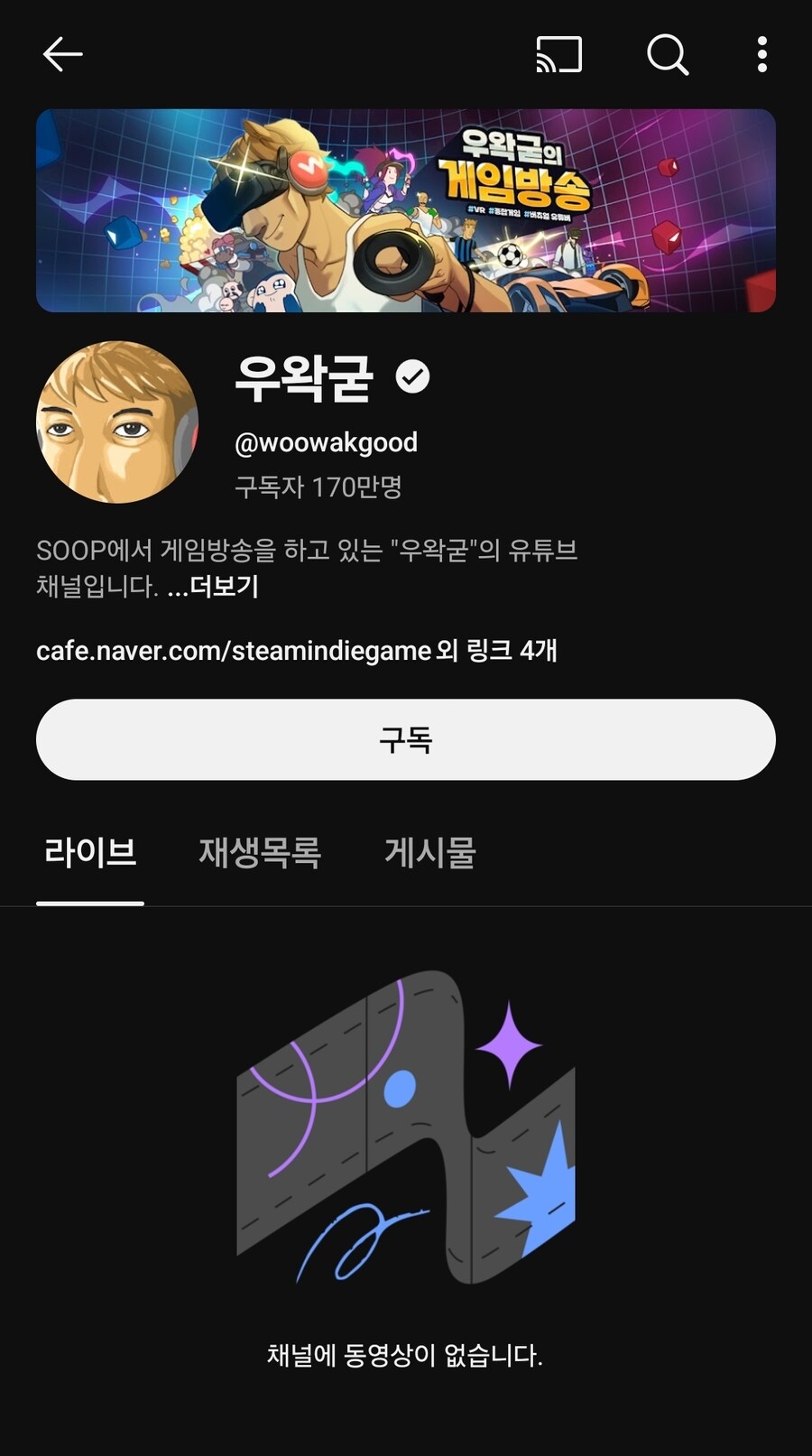Screen dimensions: 812x1456
Task: Tap the 채널에 동영상이 없습니다 message
Action: 406,1355
